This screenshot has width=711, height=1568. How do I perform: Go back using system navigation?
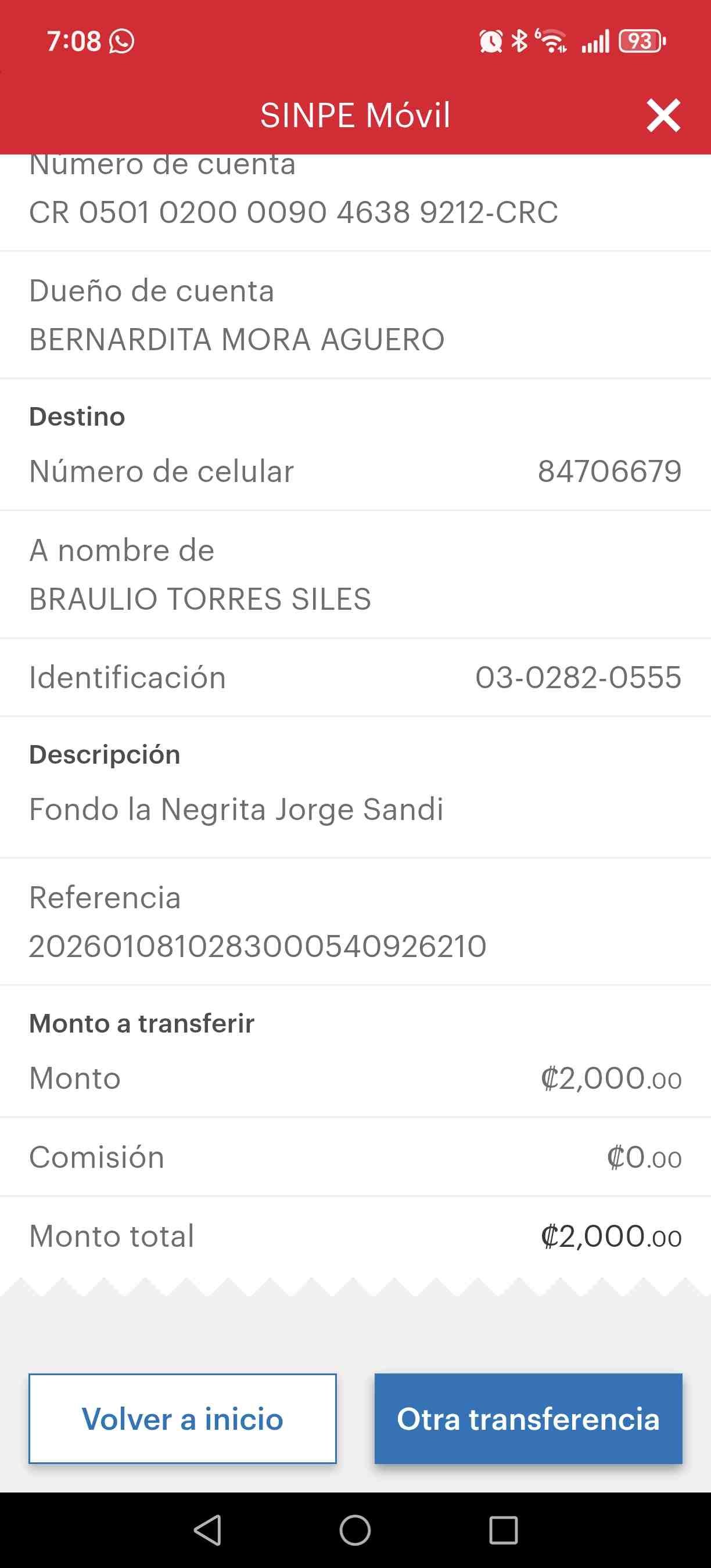point(207,1530)
